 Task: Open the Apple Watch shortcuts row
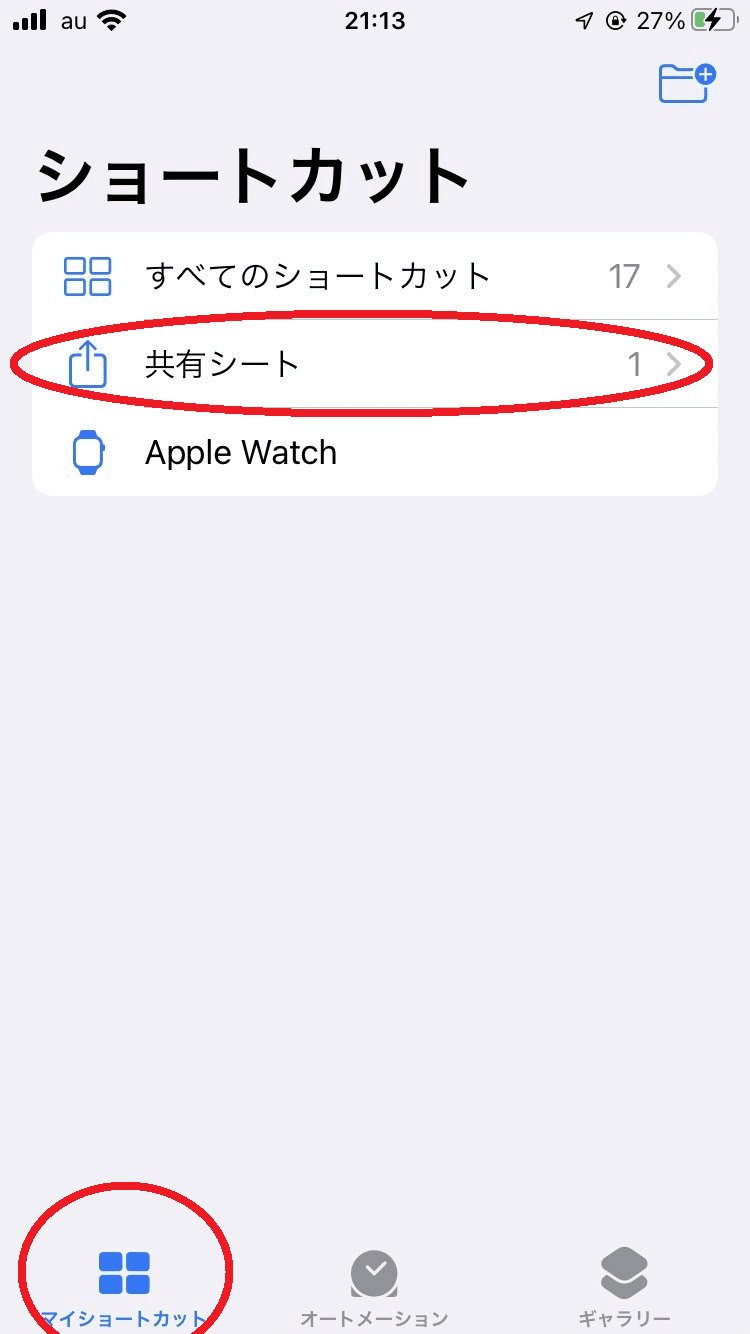pos(375,452)
